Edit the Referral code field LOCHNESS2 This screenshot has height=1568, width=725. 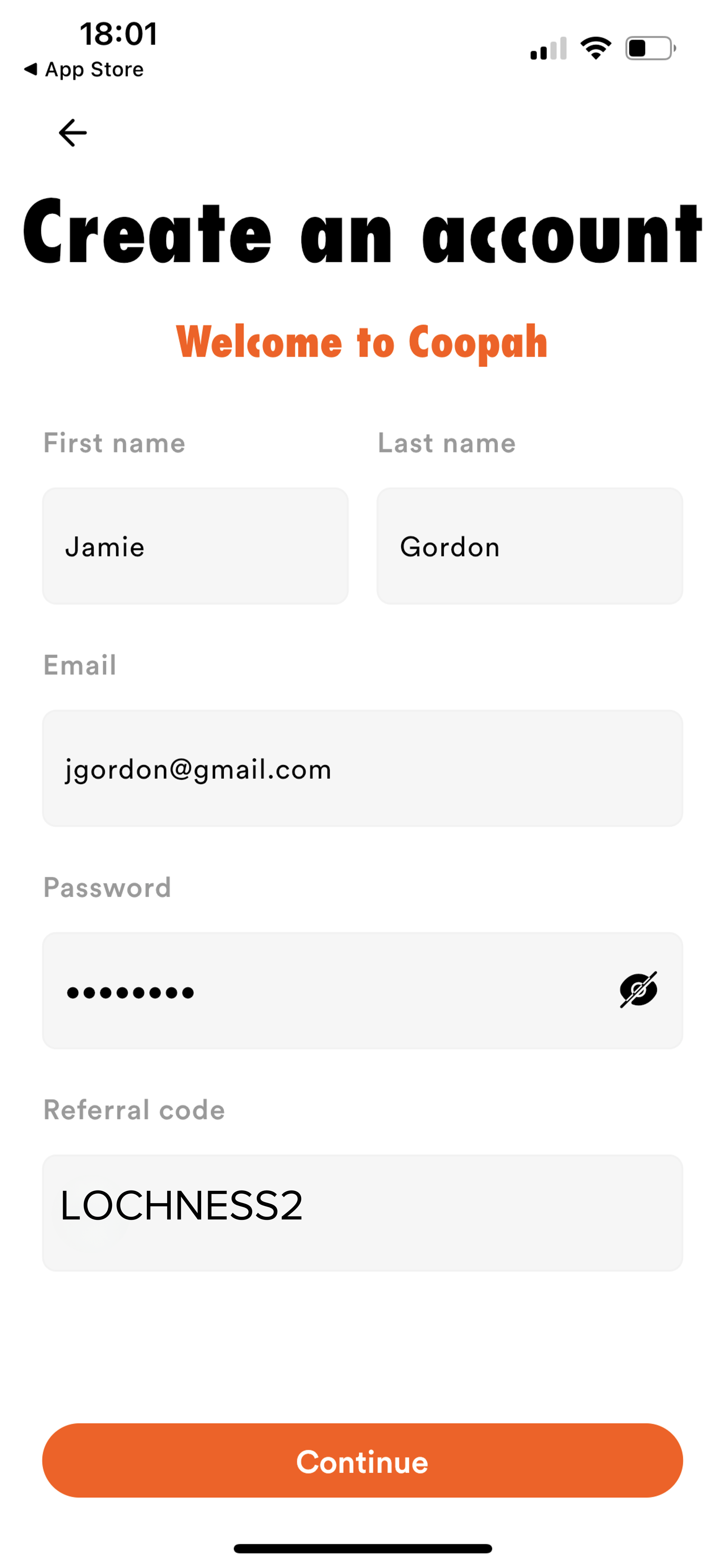[x=362, y=1213]
